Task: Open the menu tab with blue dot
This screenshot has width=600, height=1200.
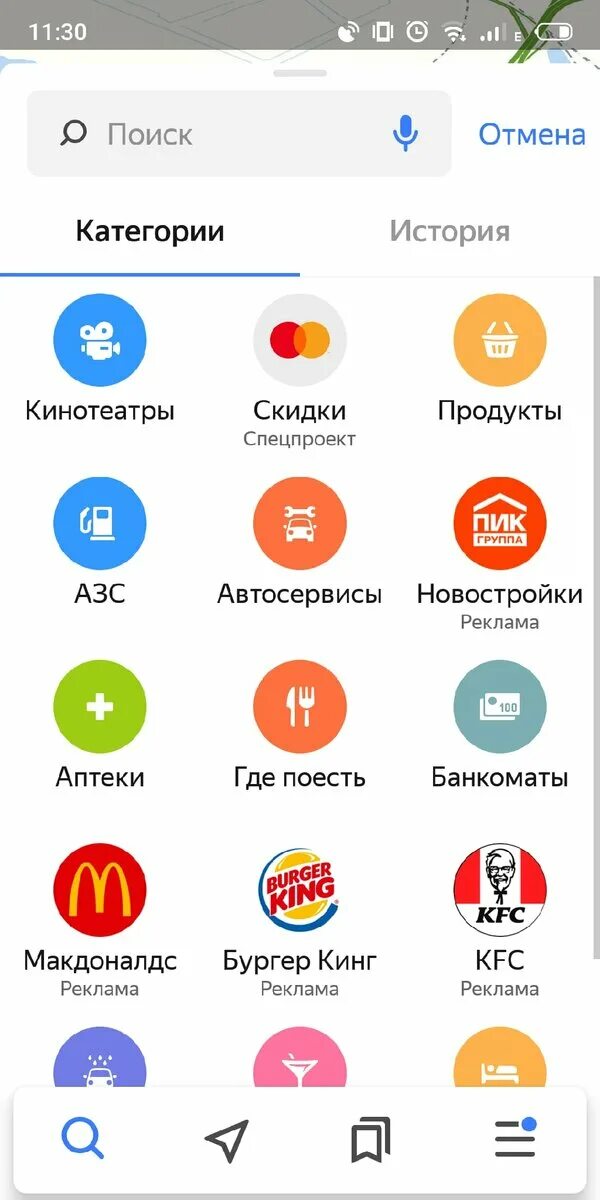Action: pos(516,1138)
